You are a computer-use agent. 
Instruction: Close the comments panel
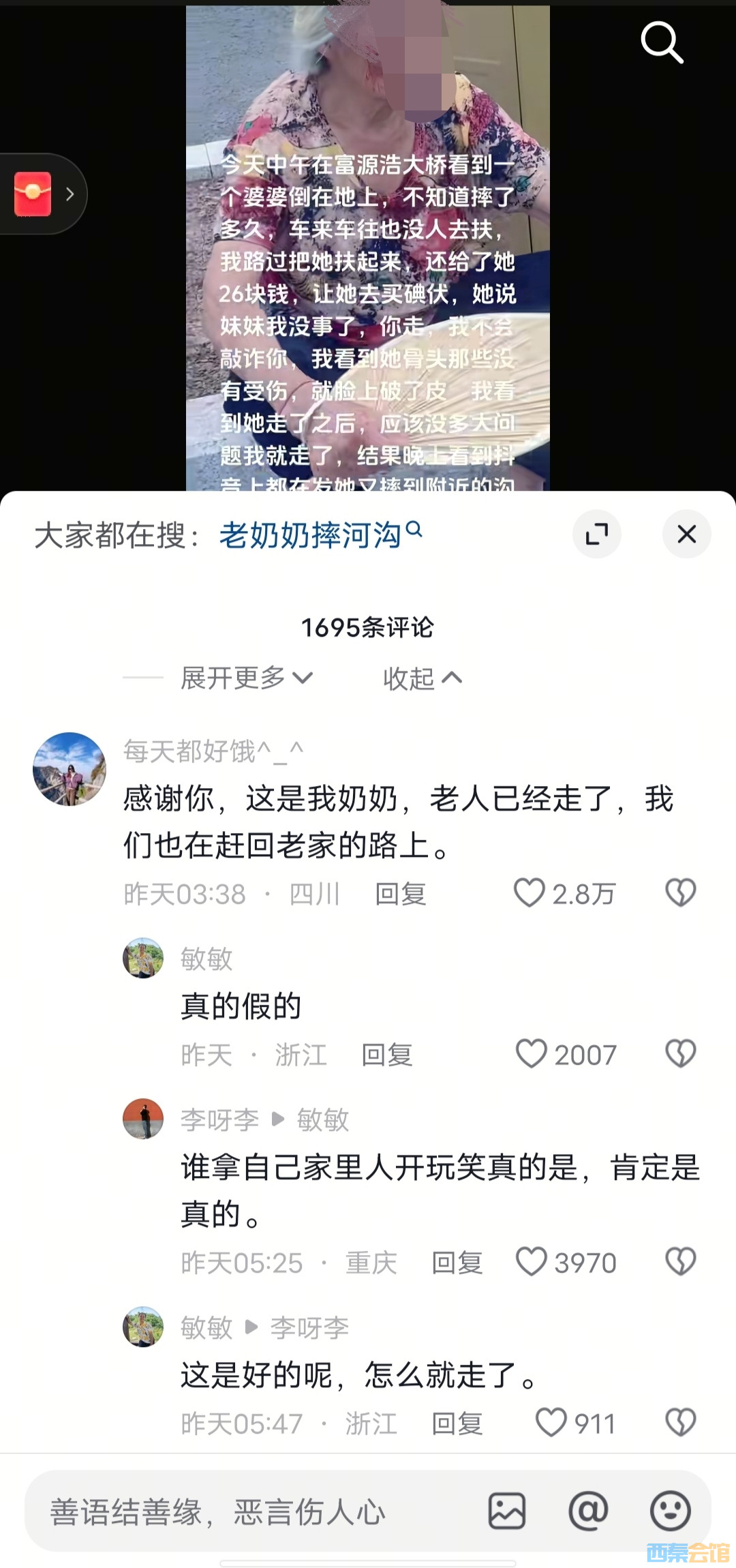coord(686,534)
